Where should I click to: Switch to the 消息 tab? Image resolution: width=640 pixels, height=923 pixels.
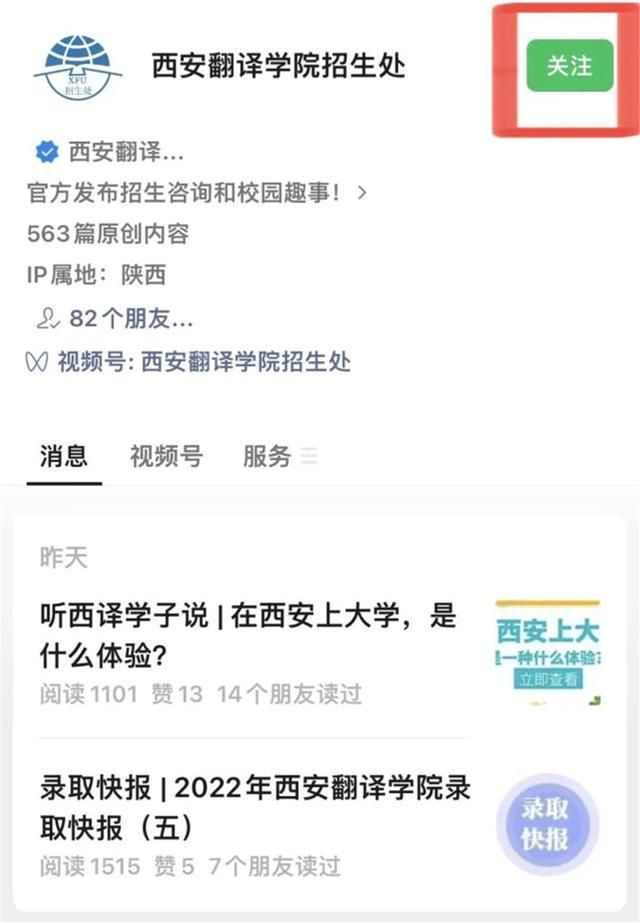[x=64, y=456]
